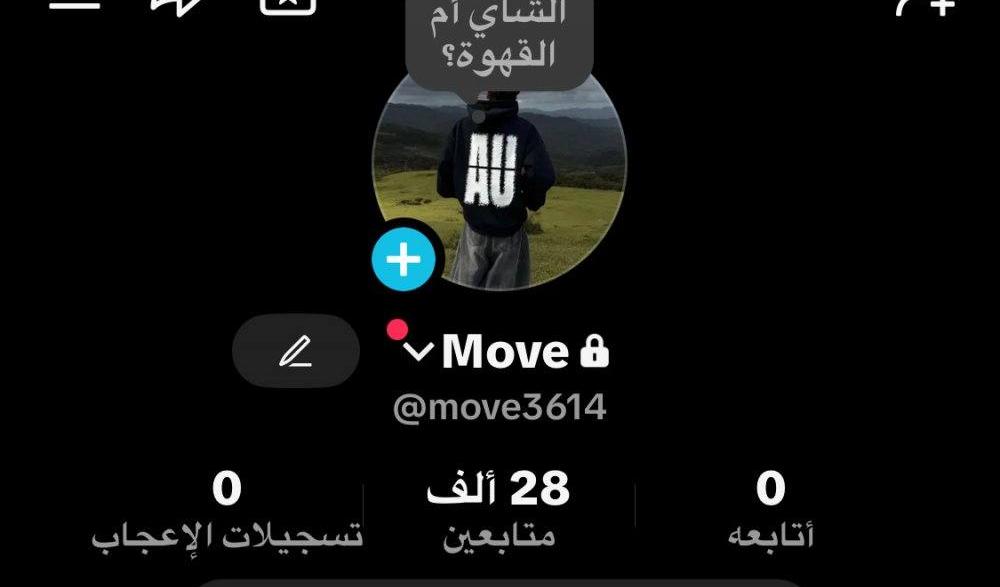Open the تسجيلات الإعجاب likes count
This screenshot has width=1000, height=587.
(228, 511)
